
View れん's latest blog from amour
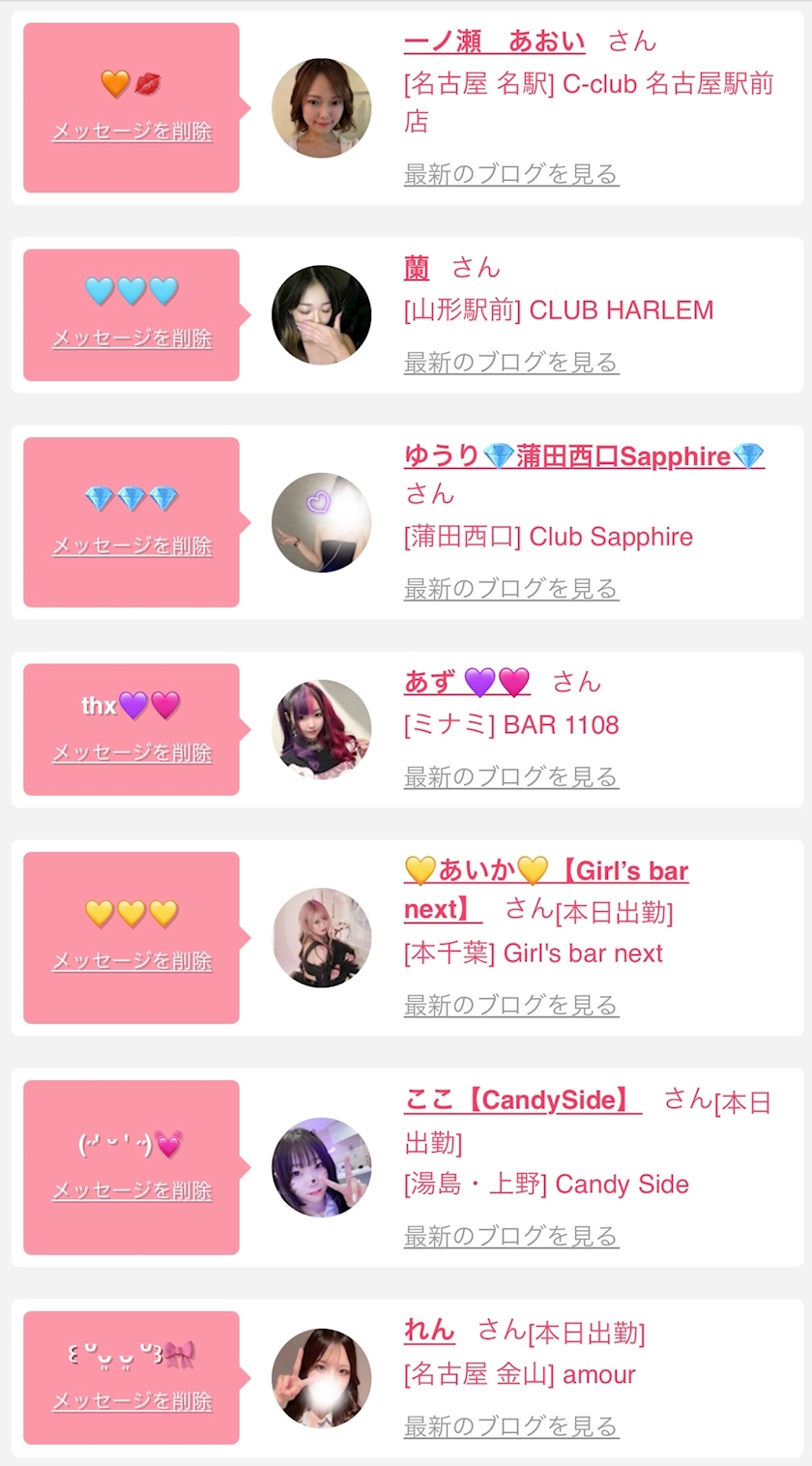(x=510, y=1426)
